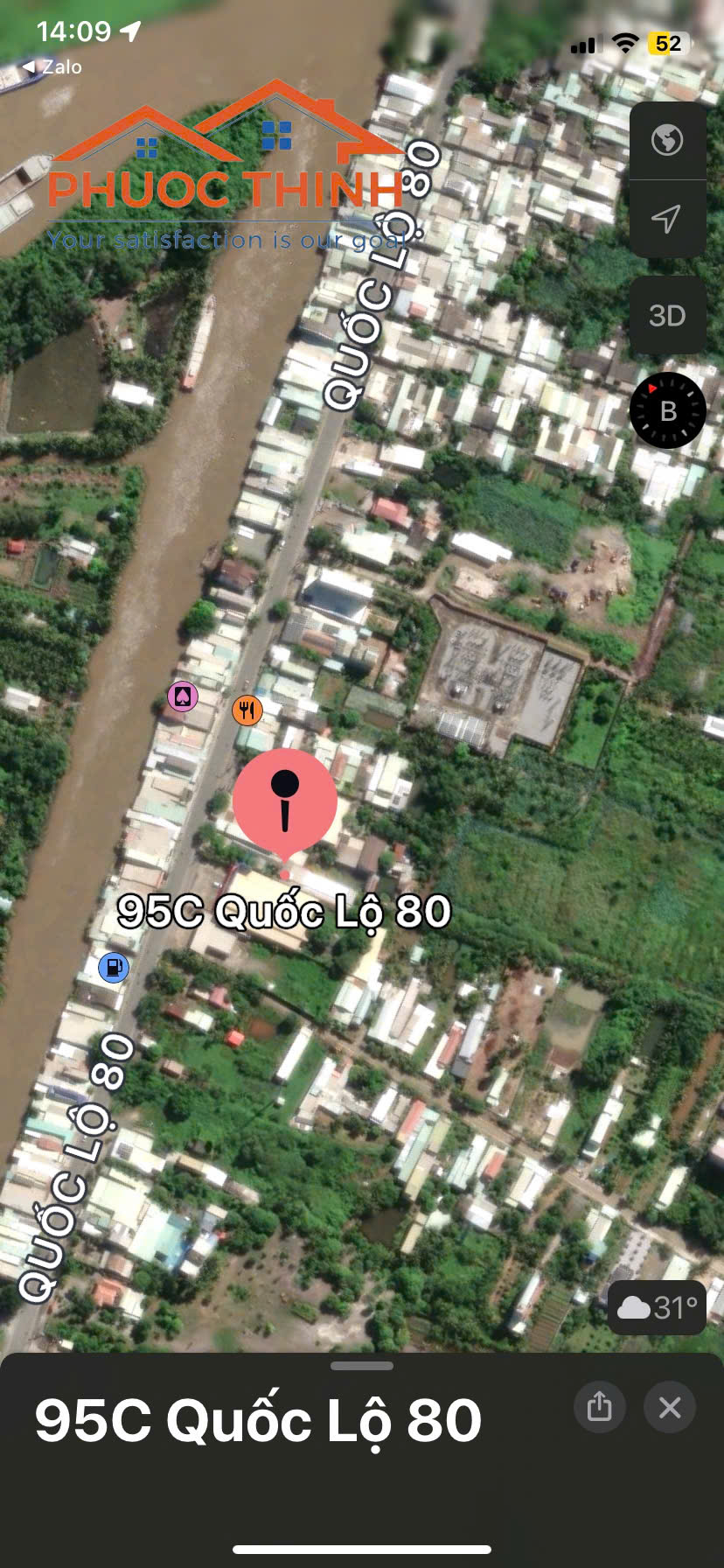Open the blue gas station marker
This screenshot has height=1568, width=724.
114,967
